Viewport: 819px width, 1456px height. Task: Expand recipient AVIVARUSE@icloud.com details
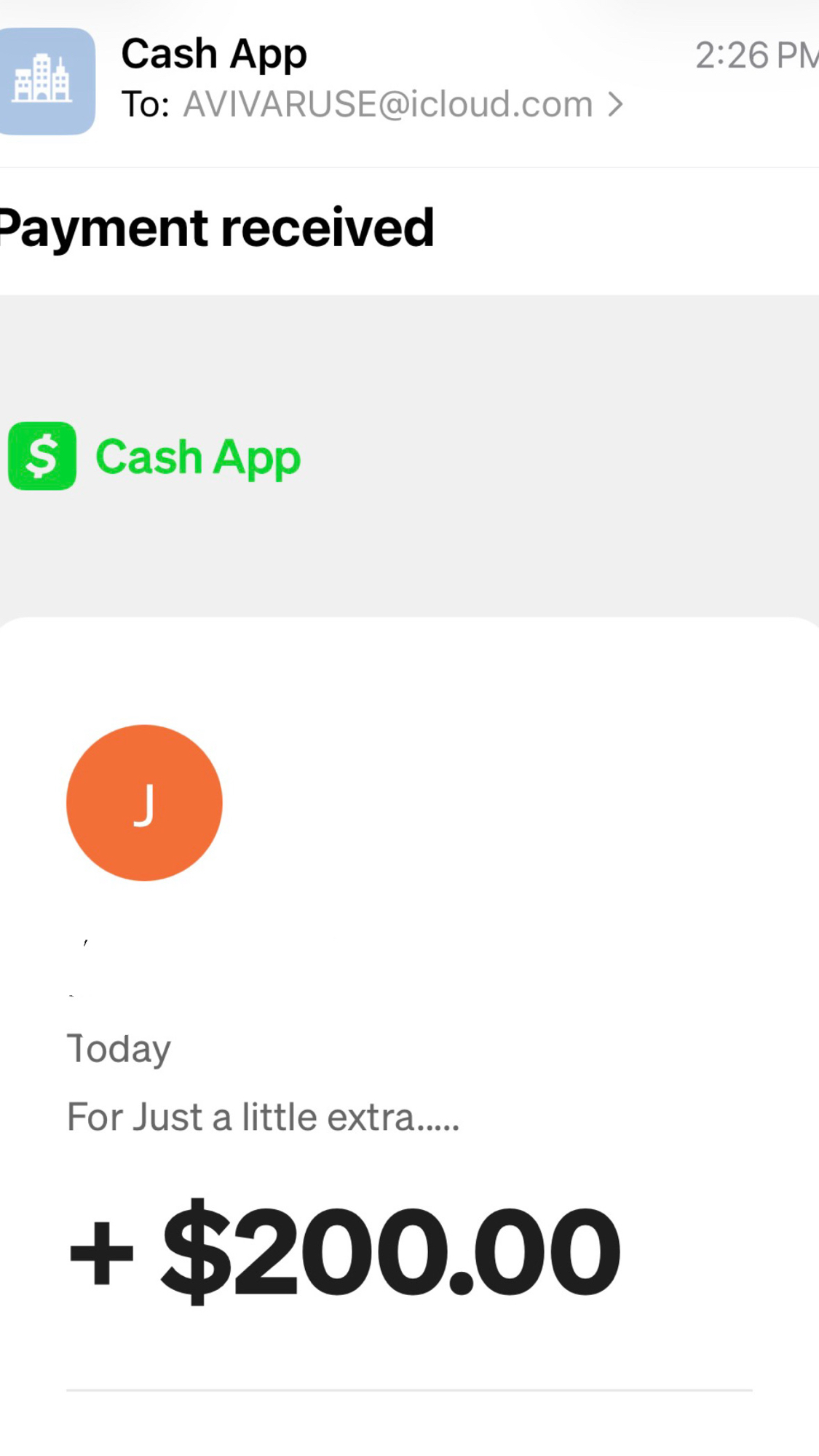403,104
